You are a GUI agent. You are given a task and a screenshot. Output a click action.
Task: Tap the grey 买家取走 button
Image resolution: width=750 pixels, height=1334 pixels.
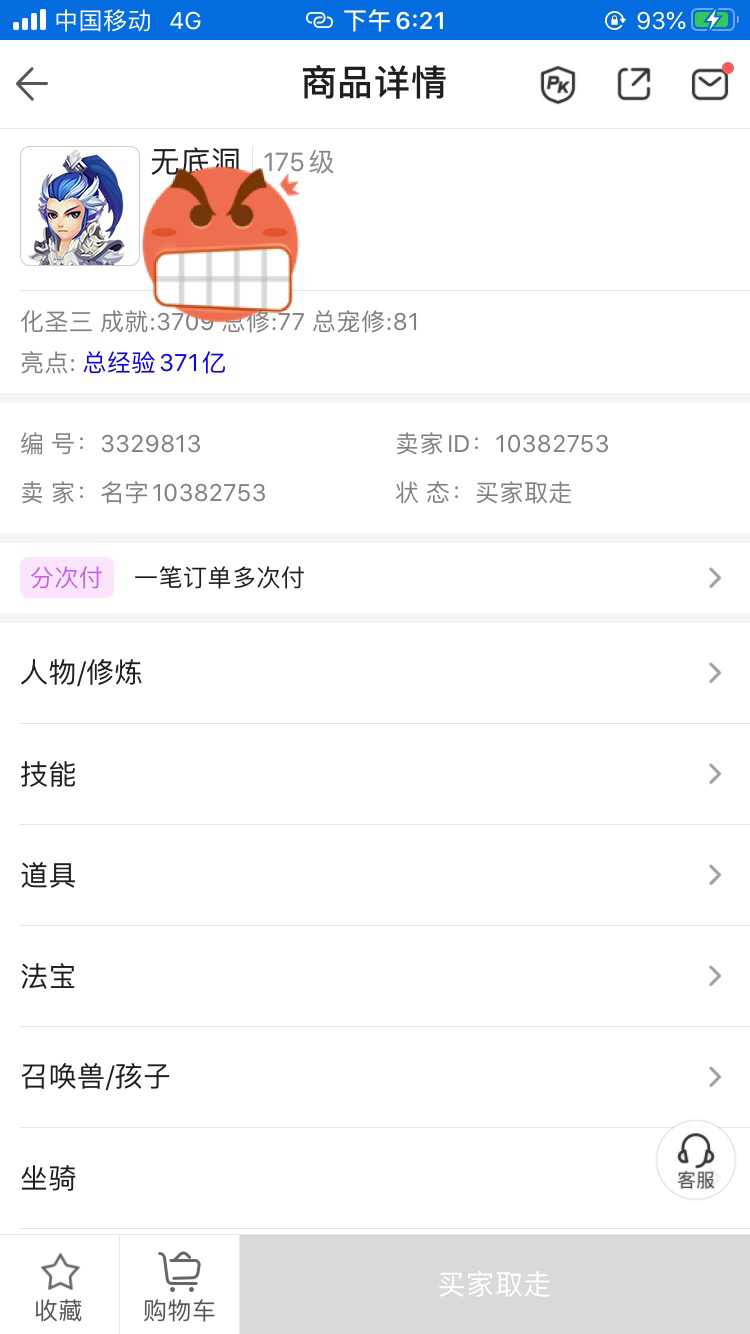click(495, 1285)
